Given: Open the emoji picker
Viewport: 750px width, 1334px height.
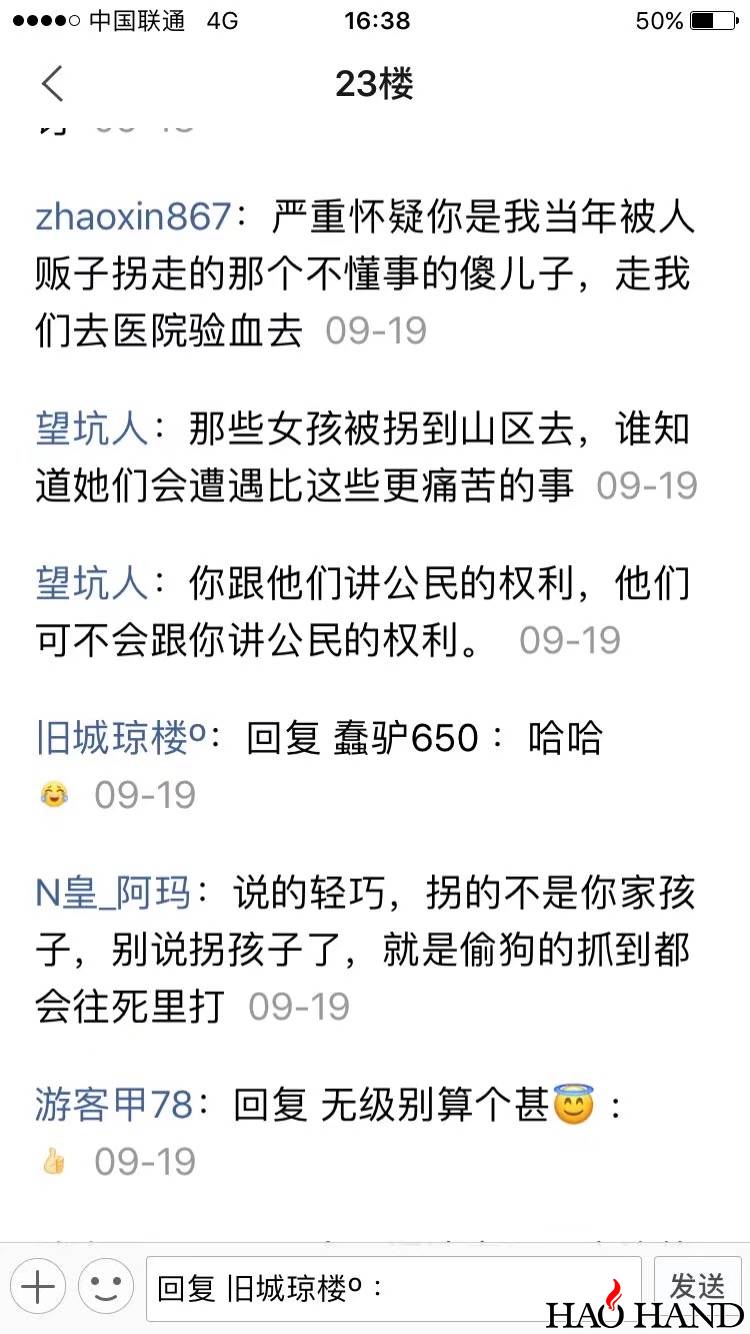Looking at the screenshot, I should (x=106, y=1286).
